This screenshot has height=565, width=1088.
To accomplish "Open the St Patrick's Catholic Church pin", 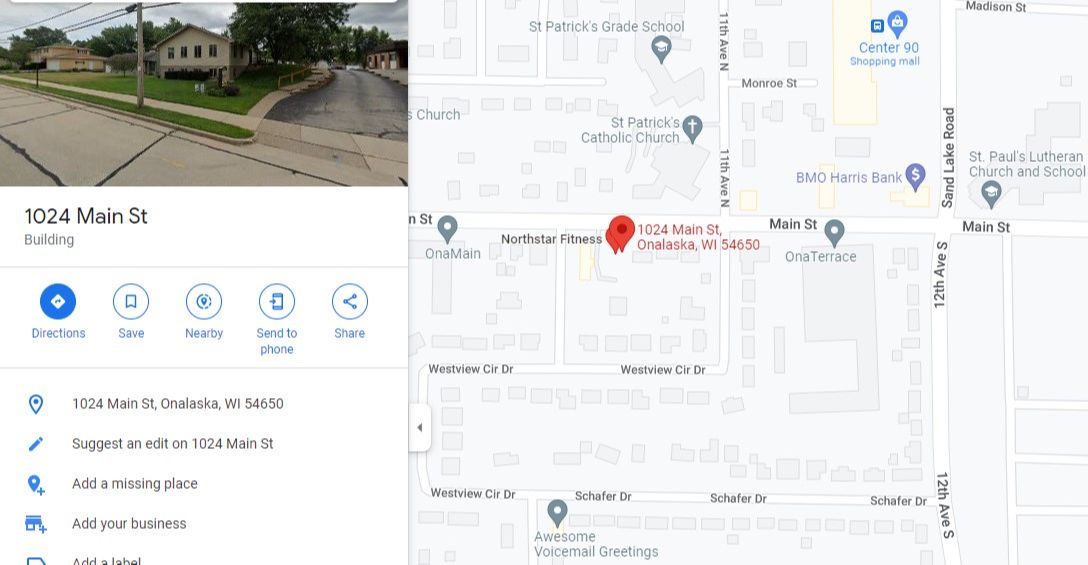I will click(x=692, y=129).
